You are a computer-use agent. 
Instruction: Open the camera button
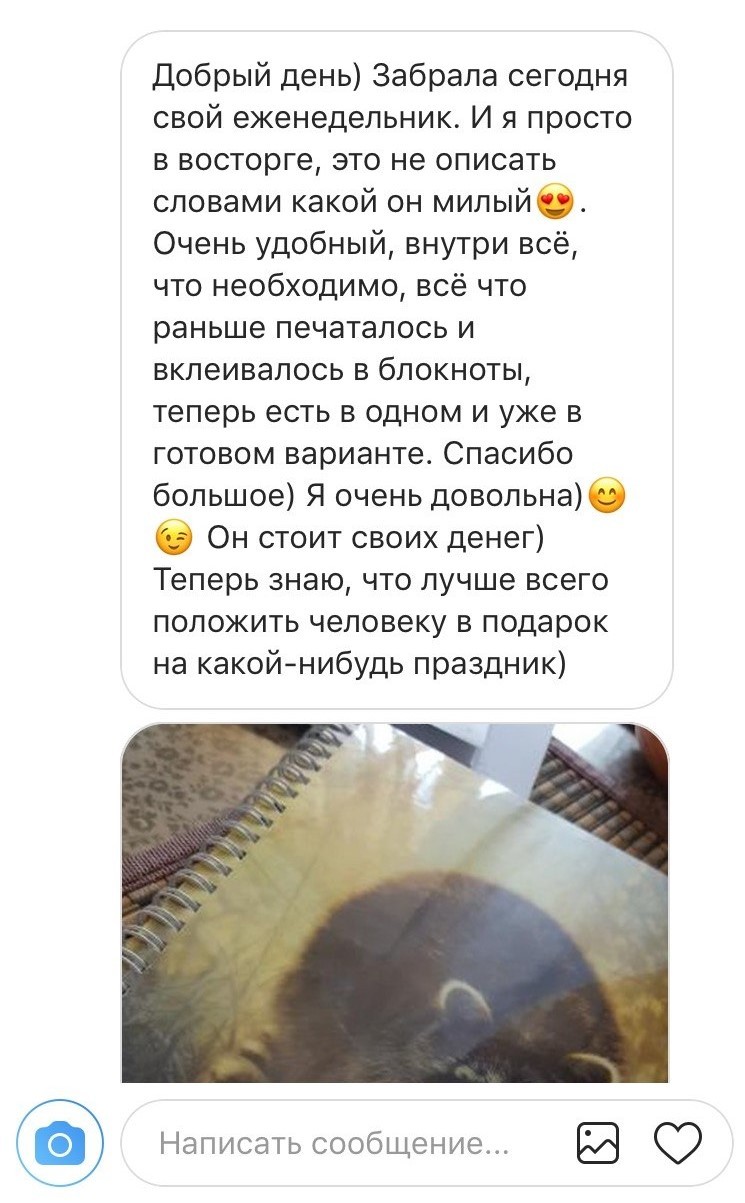tap(59, 1143)
